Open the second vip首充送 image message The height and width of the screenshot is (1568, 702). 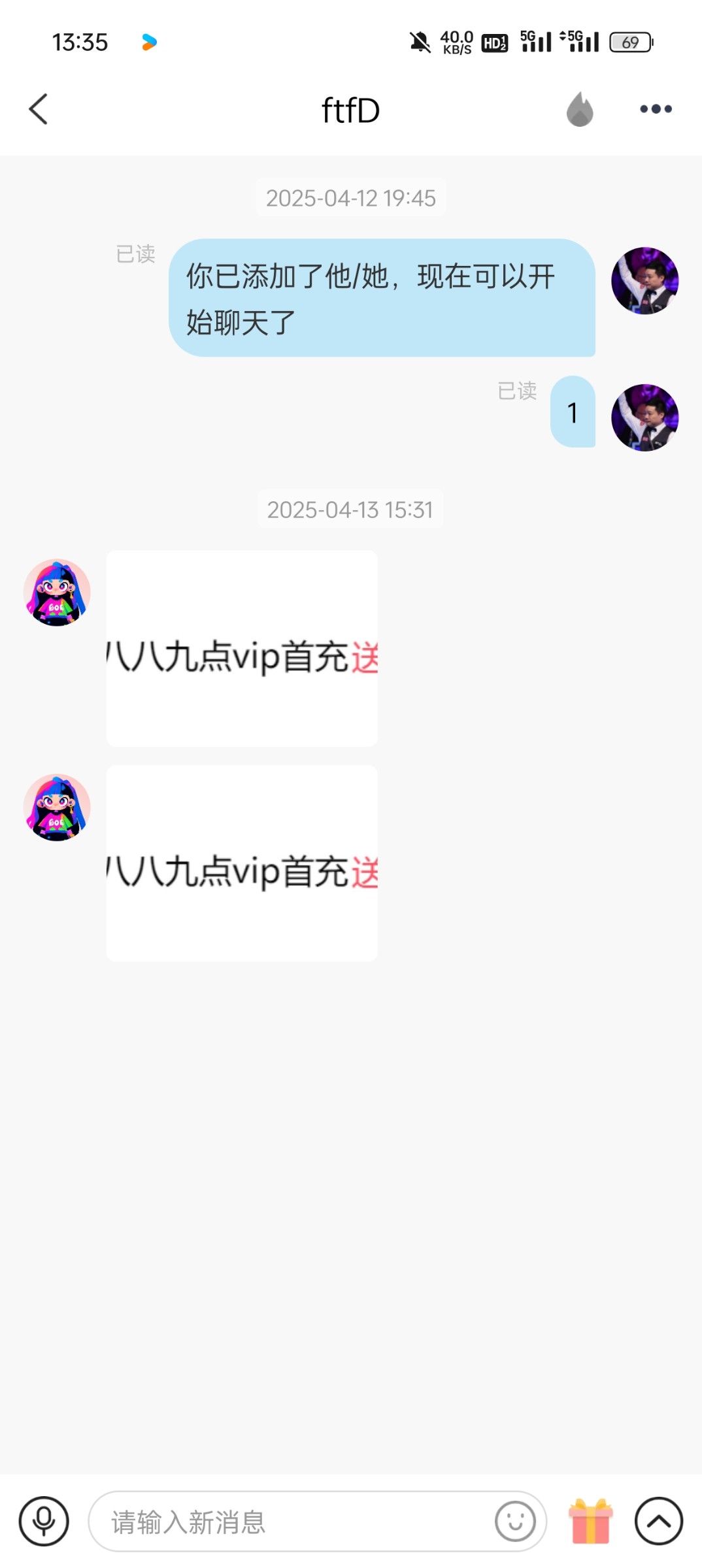pos(242,863)
